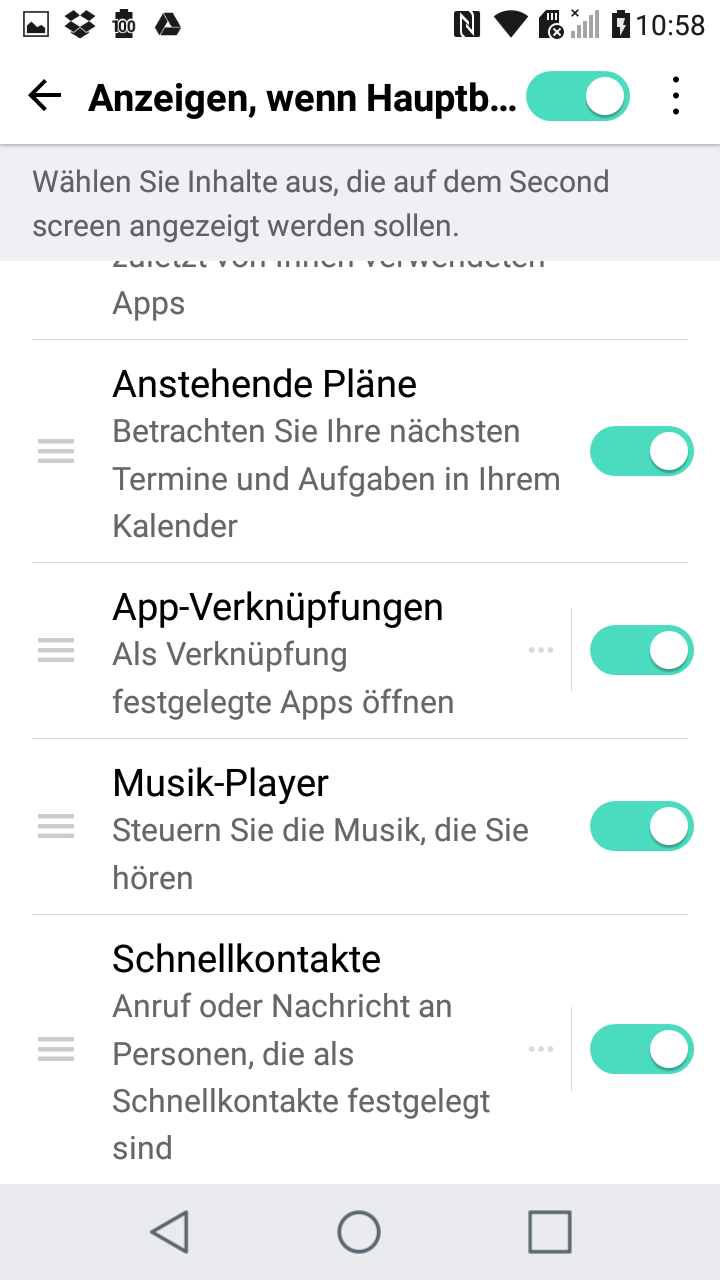Turn off the main header switch
Image resolution: width=720 pixels, height=1280 pixels.
(578, 96)
